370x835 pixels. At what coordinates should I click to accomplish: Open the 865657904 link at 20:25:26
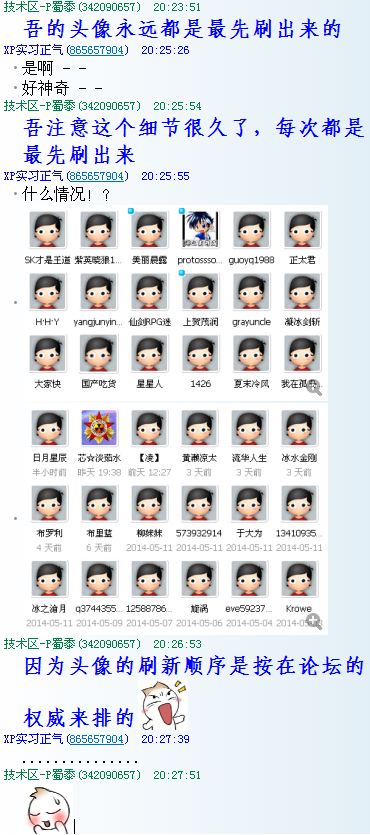(x=98, y=51)
